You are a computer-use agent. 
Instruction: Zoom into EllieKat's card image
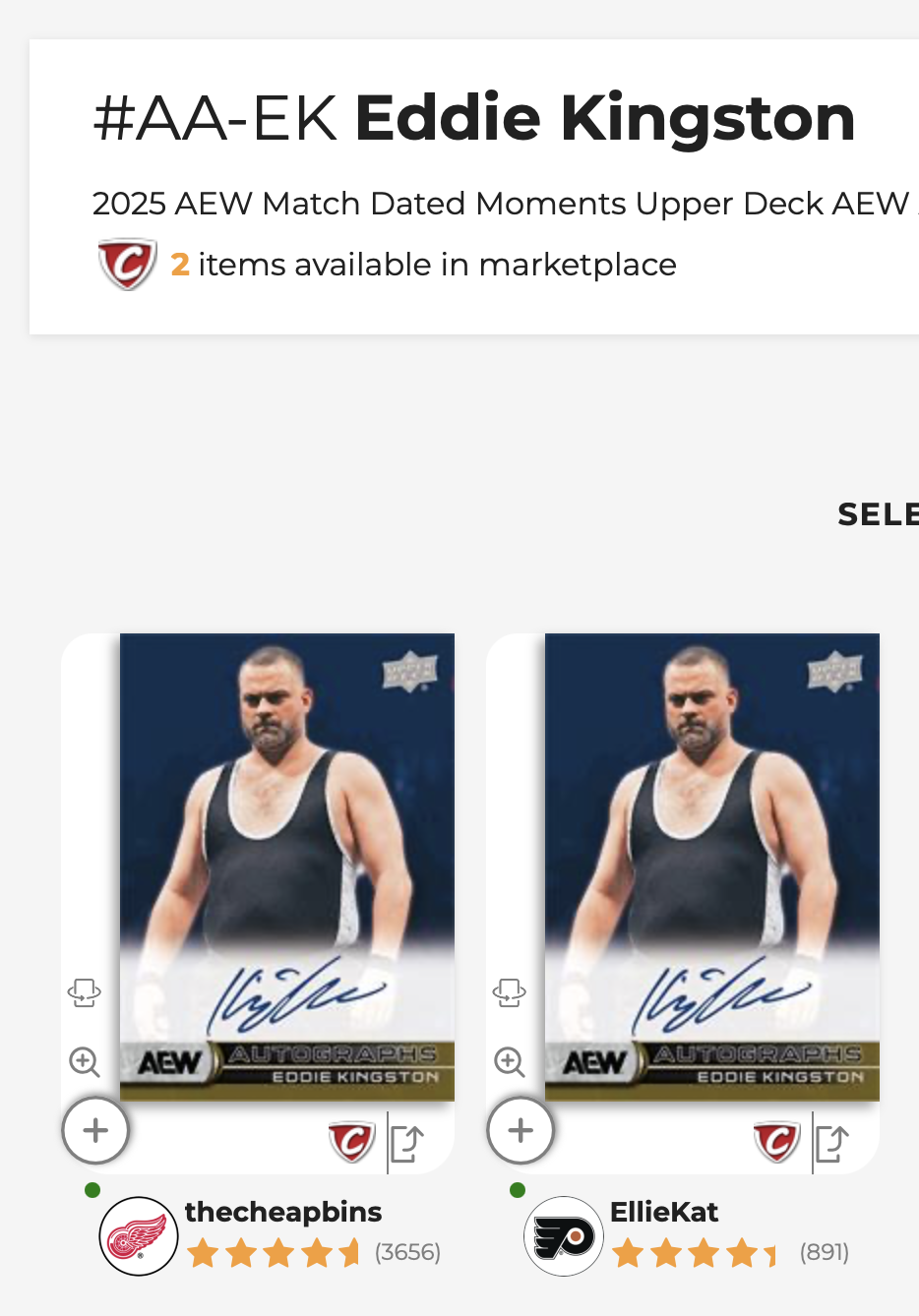coord(510,1062)
